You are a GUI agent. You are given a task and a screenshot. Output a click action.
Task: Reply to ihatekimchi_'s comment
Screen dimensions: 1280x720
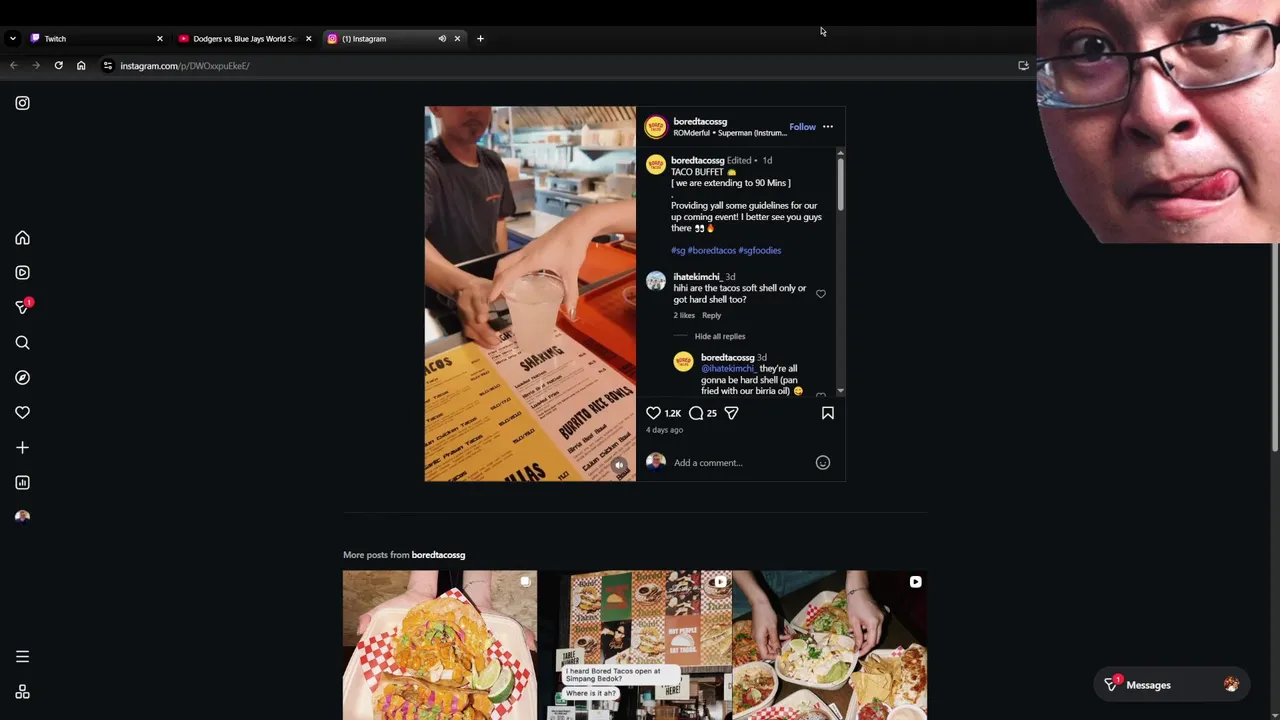click(x=711, y=316)
